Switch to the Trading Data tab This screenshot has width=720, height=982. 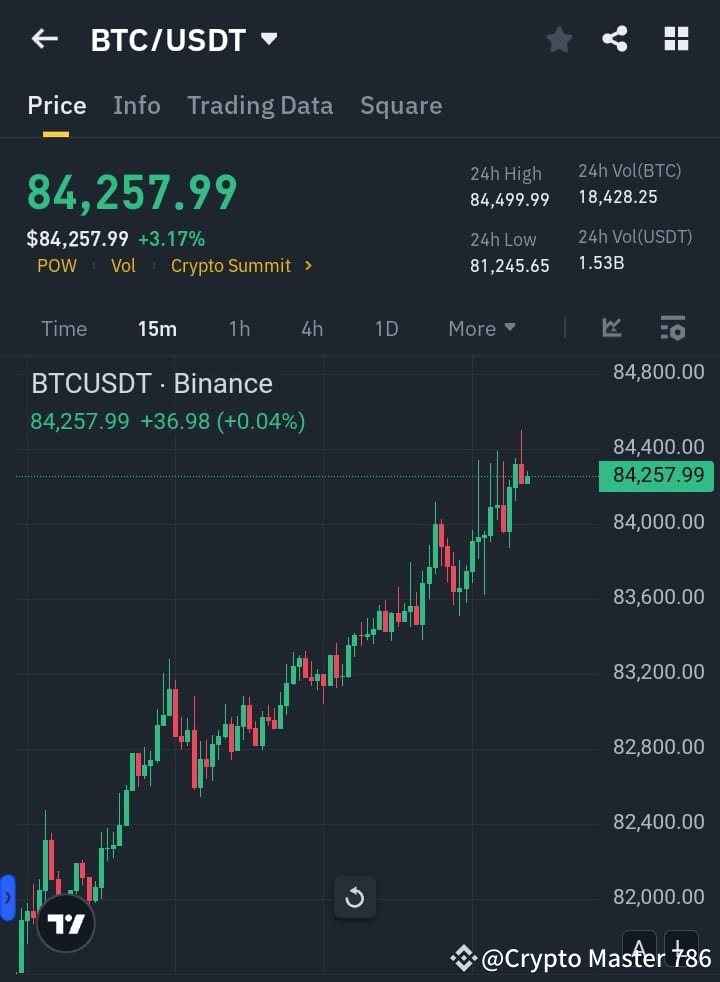[x=260, y=105]
